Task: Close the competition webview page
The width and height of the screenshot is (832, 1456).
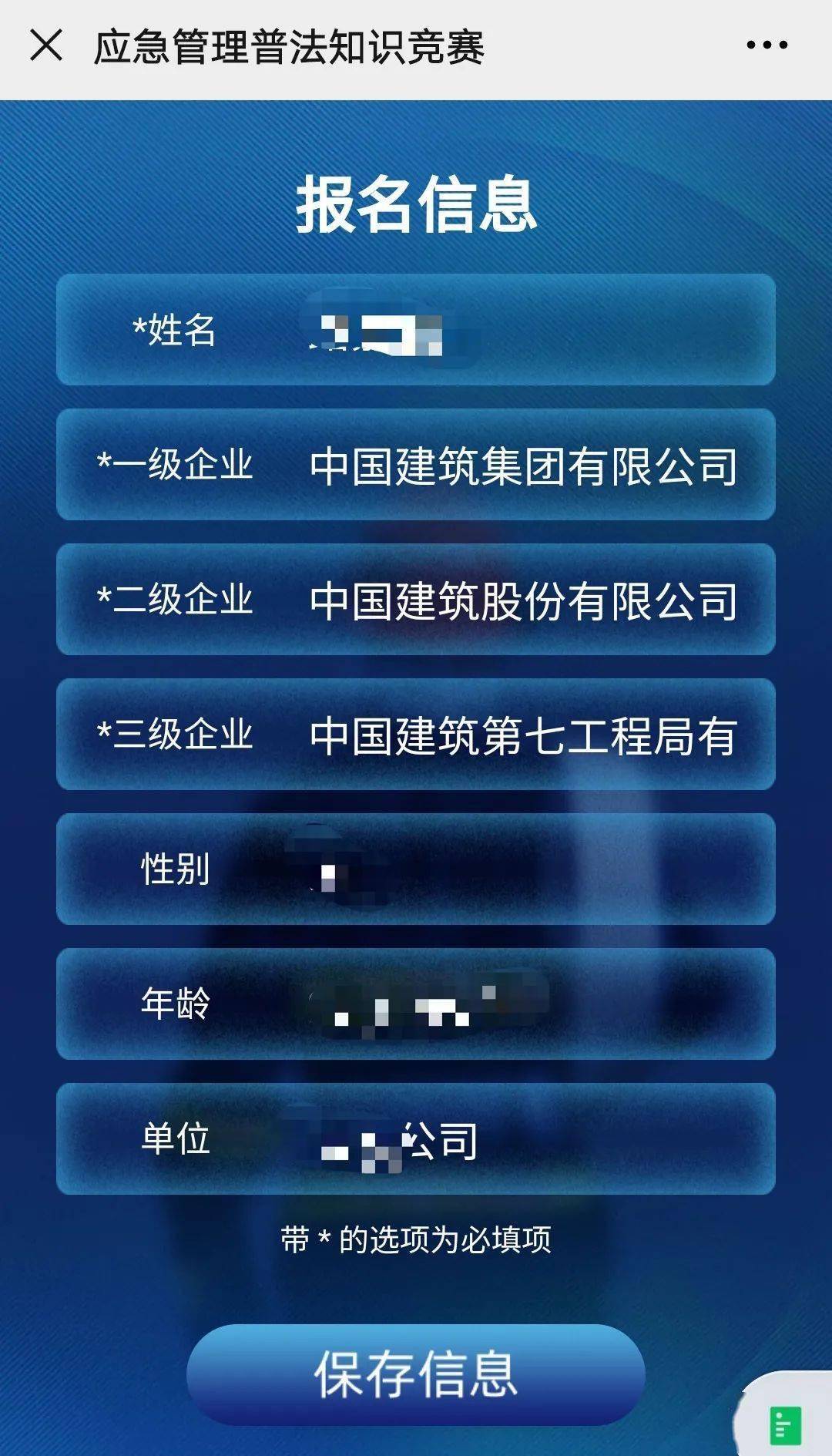Action: pos(46,45)
